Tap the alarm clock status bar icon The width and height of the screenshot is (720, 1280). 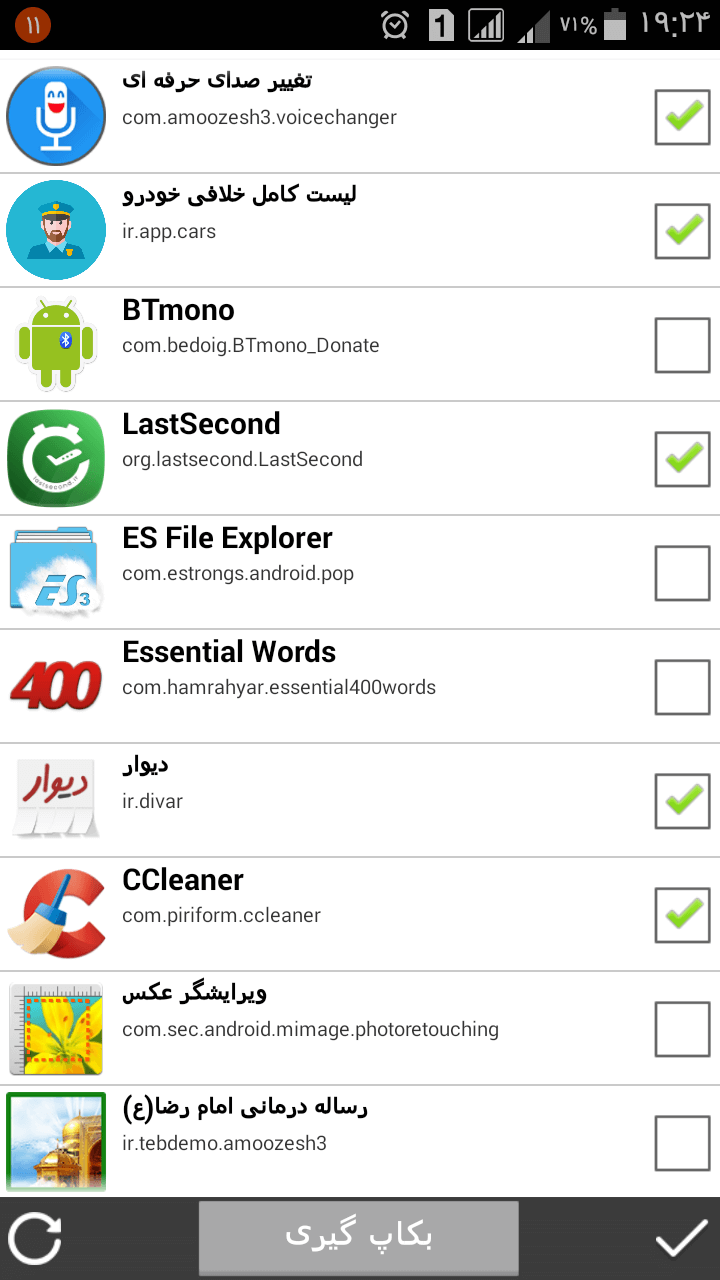pyautogui.click(x=394, y=23)
